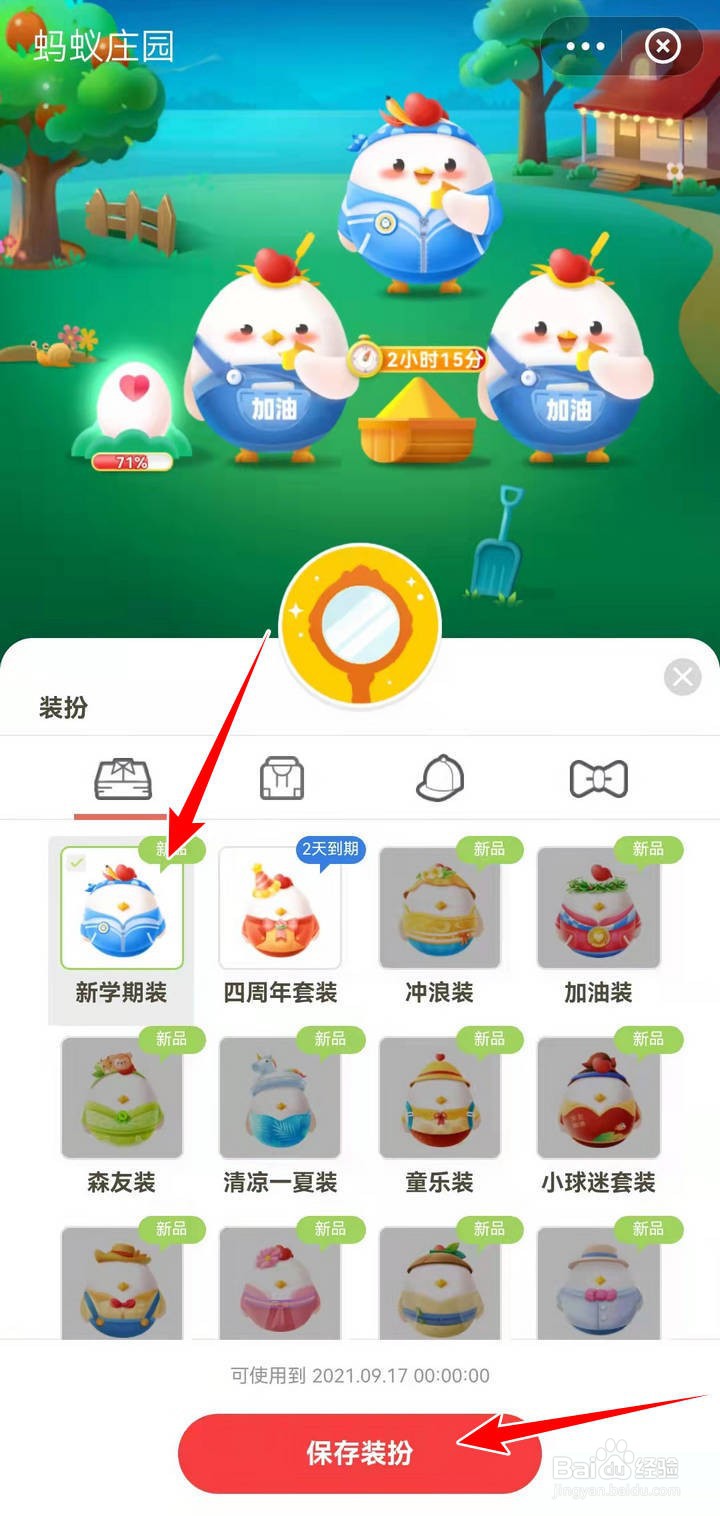Choose the 童乐装 outfit

pos(440,1095)
